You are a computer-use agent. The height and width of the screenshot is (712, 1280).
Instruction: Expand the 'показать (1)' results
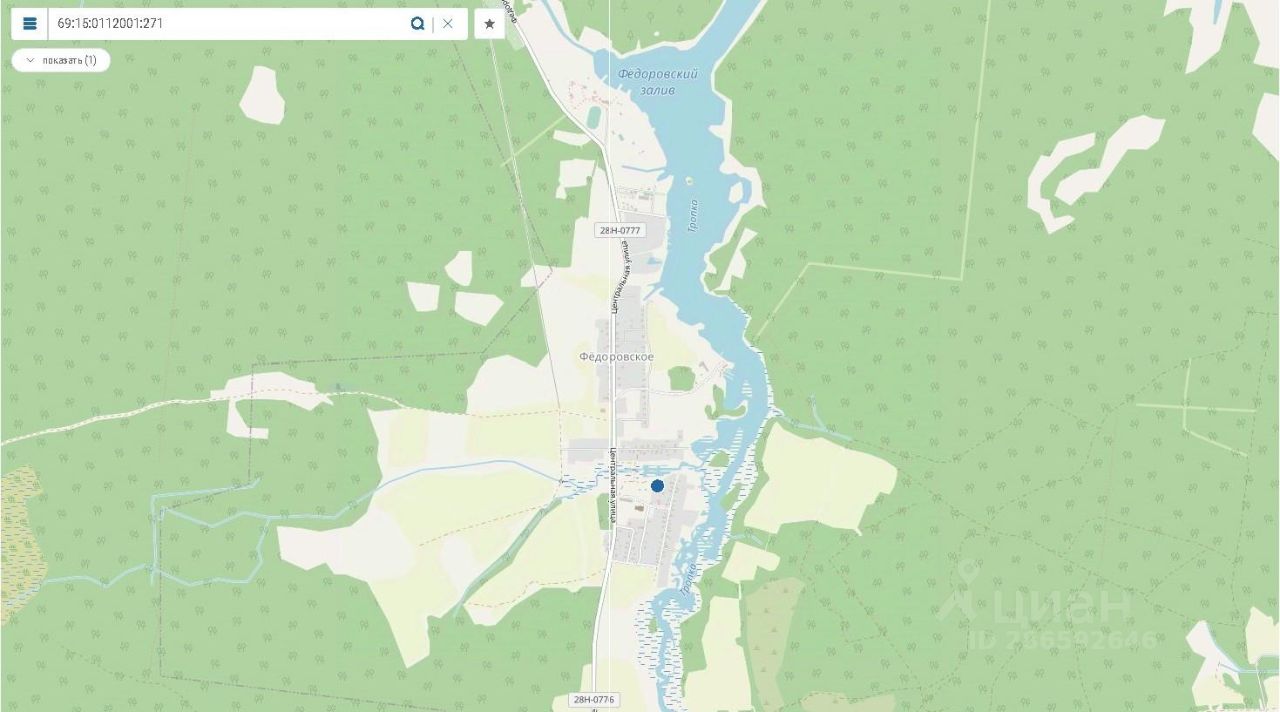[61, 60]
